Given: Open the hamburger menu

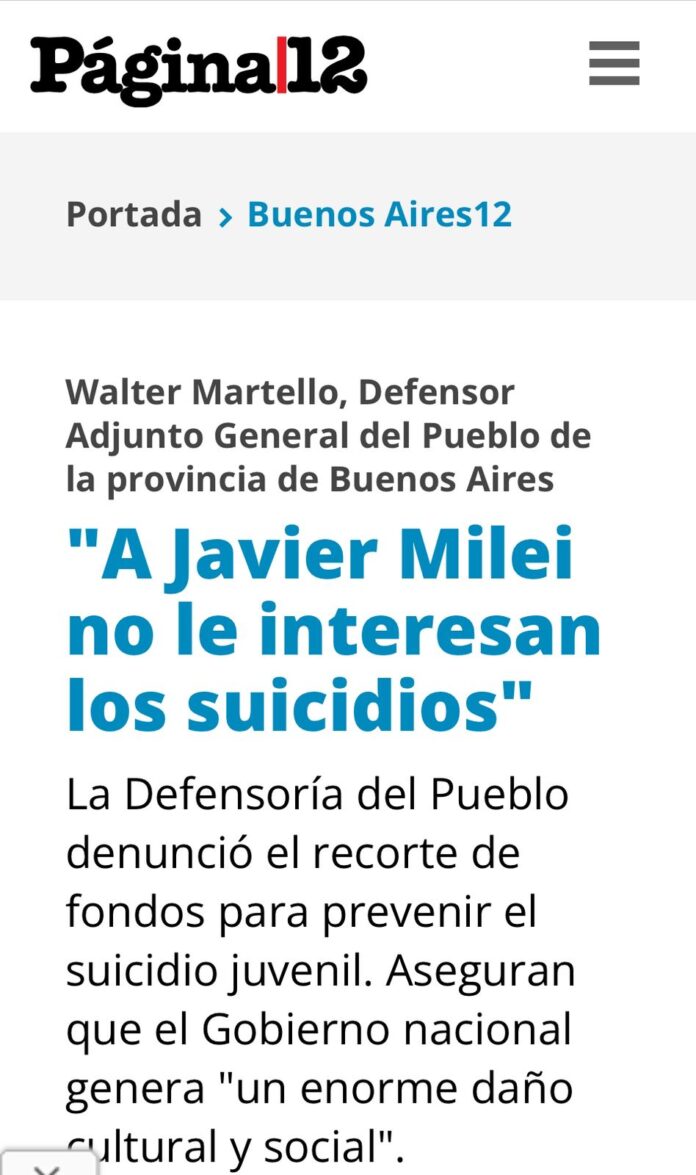Looking at the screenshot, I should (613, 64).
